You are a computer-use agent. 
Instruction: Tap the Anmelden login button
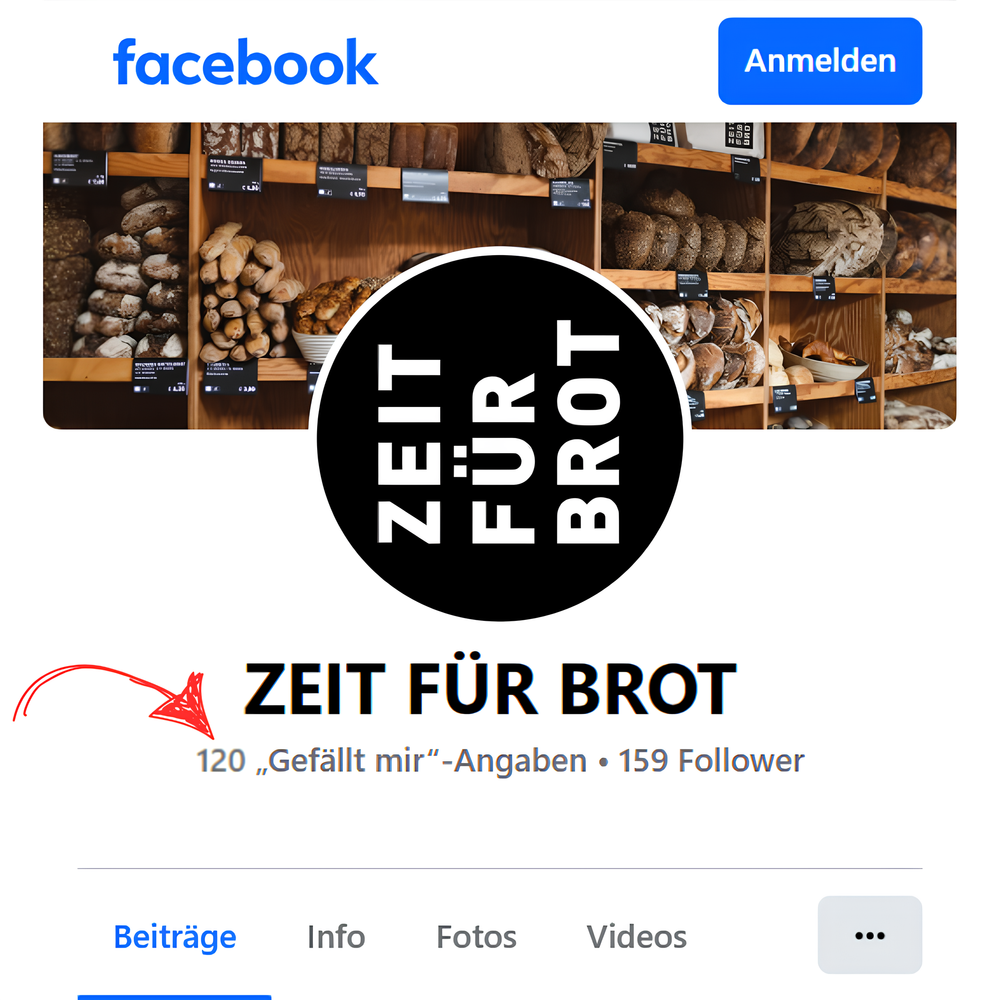click(819, 61)
